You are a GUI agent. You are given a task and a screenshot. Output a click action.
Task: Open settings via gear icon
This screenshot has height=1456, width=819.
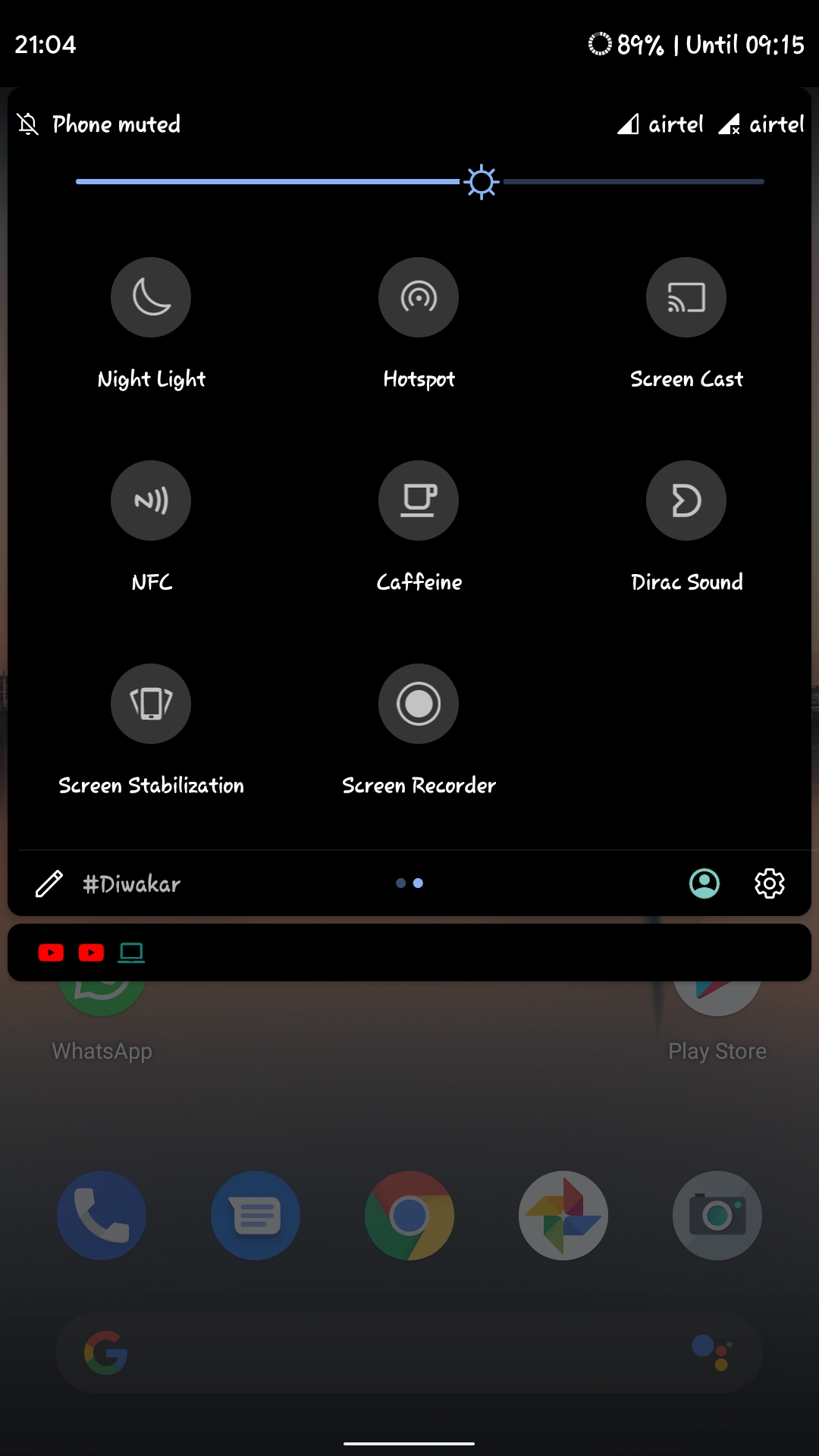coord(770,883)
